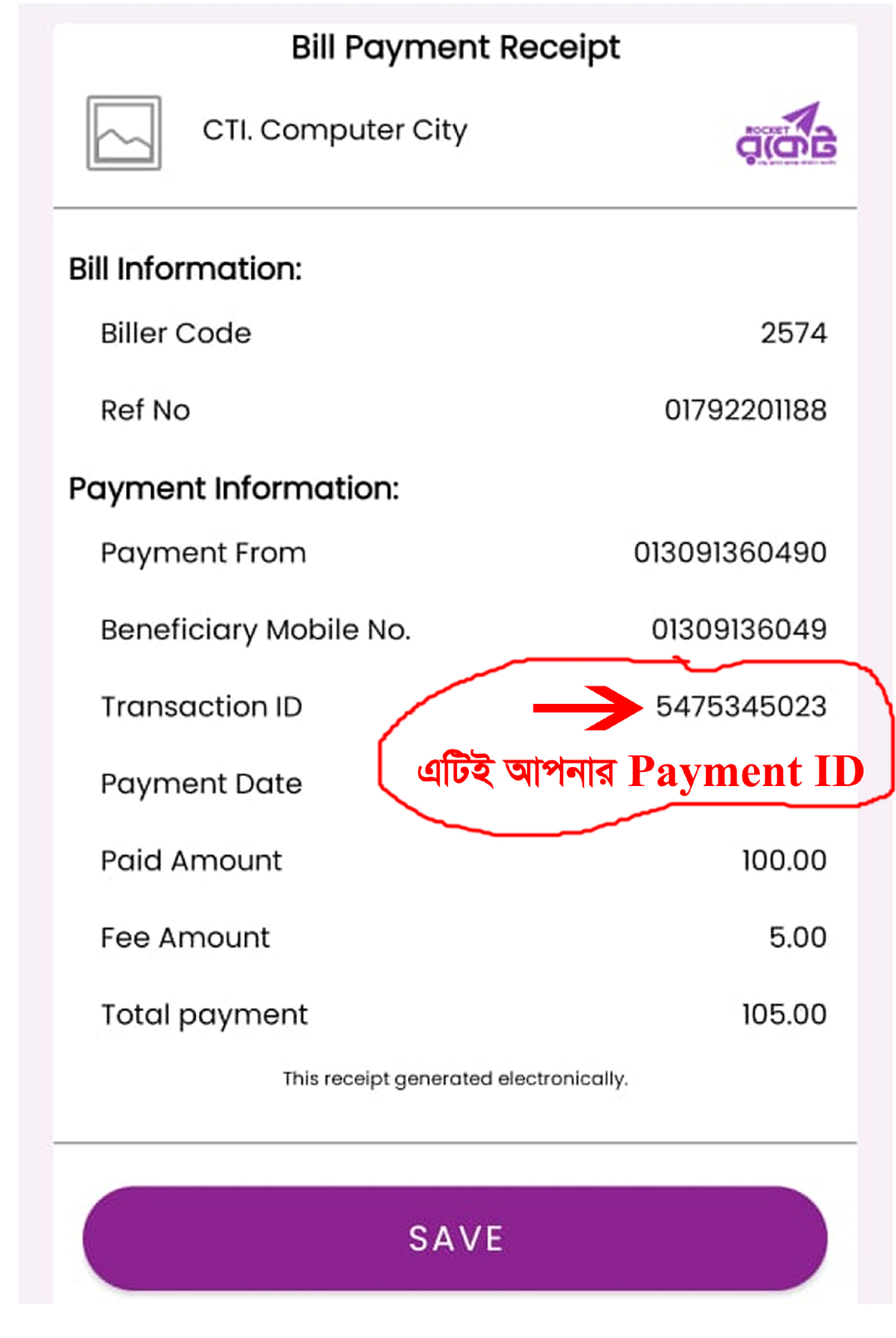
Task: Save the bill payment receipt
Action: 455,1238
